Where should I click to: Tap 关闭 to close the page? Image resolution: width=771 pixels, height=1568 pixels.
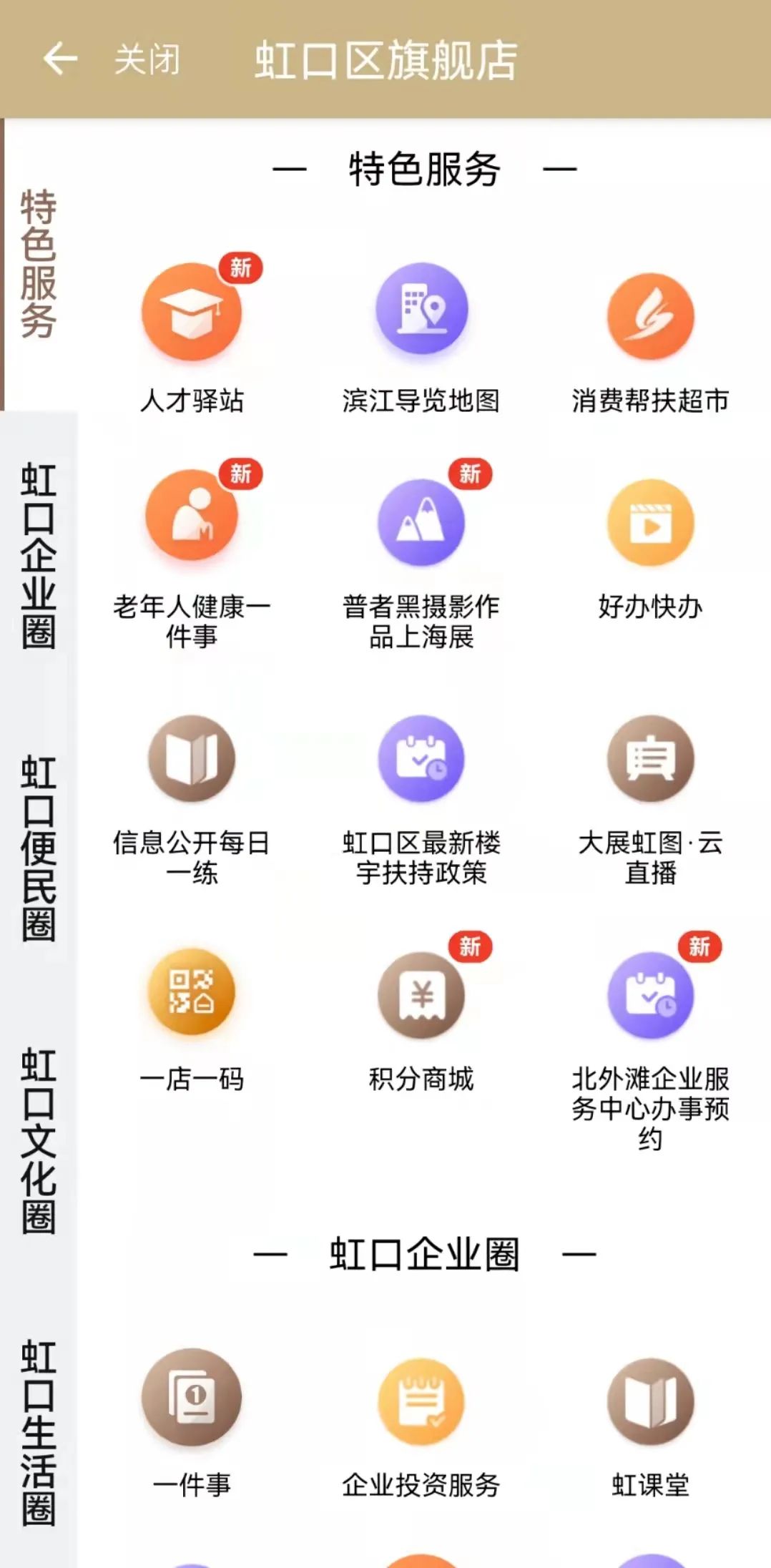pos(147,59)
